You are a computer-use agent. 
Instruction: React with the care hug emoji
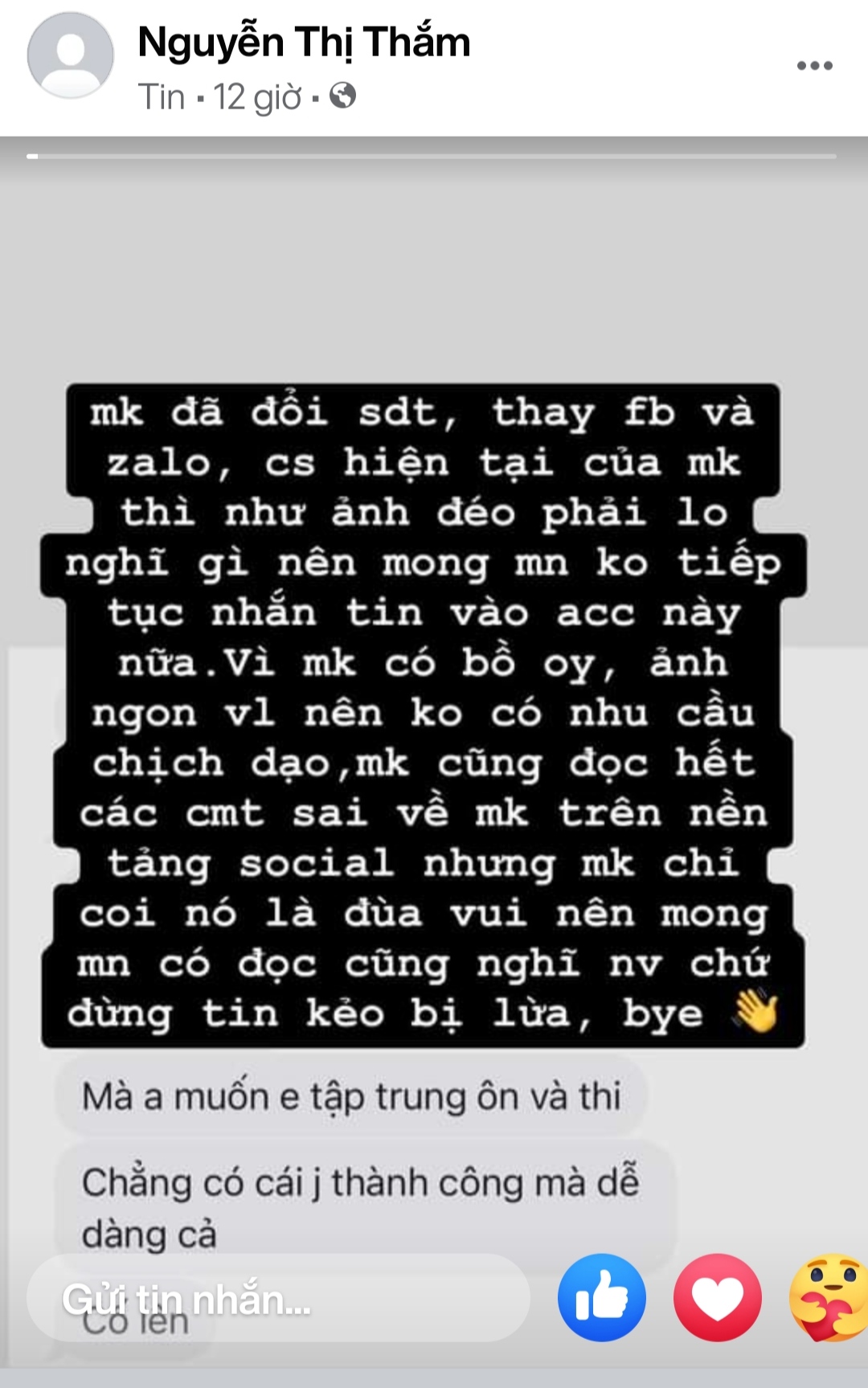click(829, 1298)
